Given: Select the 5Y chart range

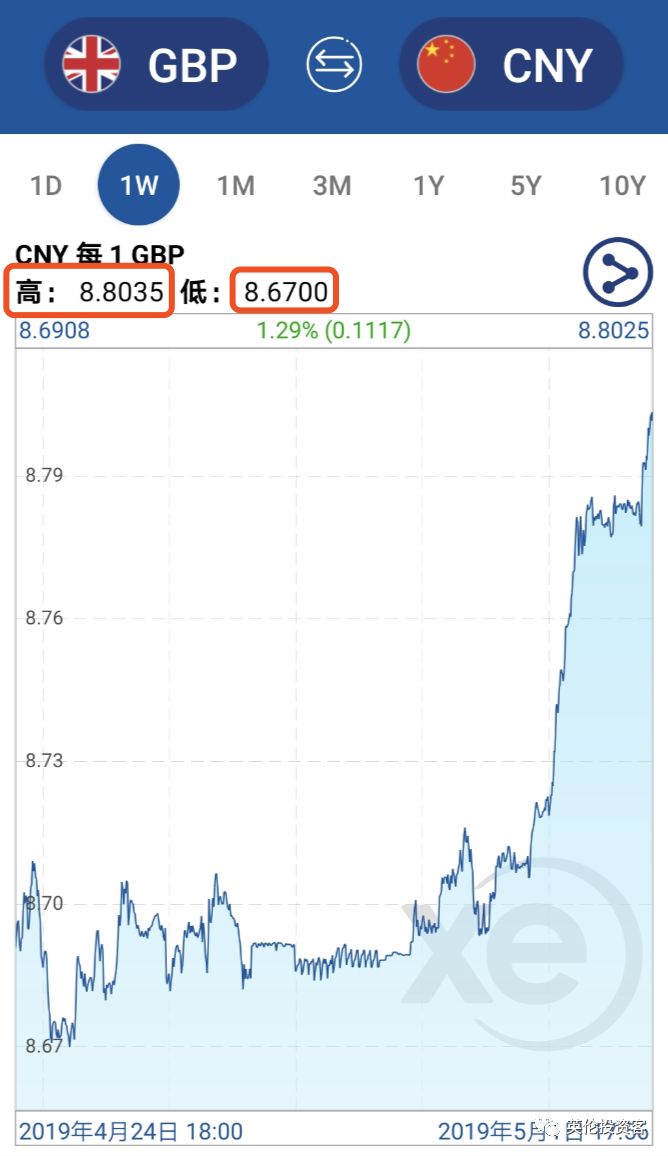Looking at the screenshot, I should pos(525,186).
